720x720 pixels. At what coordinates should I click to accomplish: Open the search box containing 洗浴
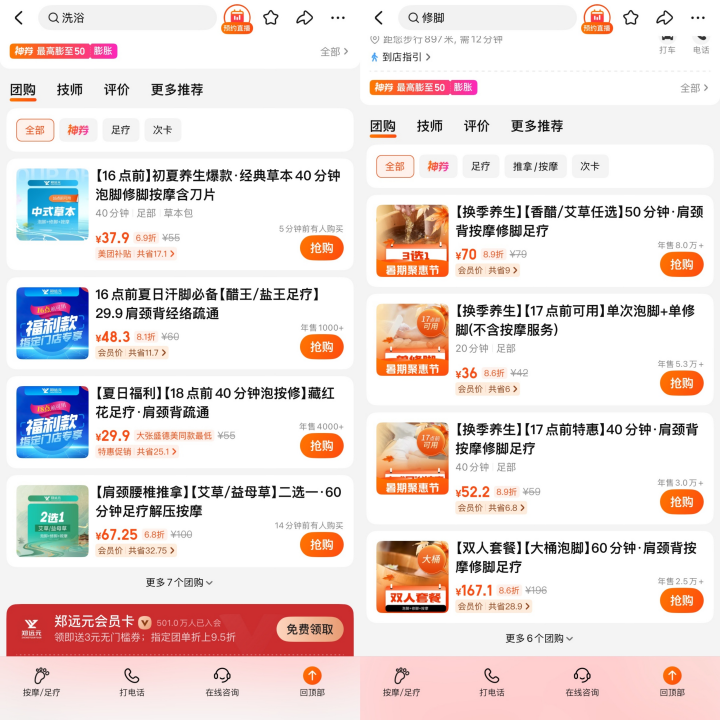tap(125, 18)
